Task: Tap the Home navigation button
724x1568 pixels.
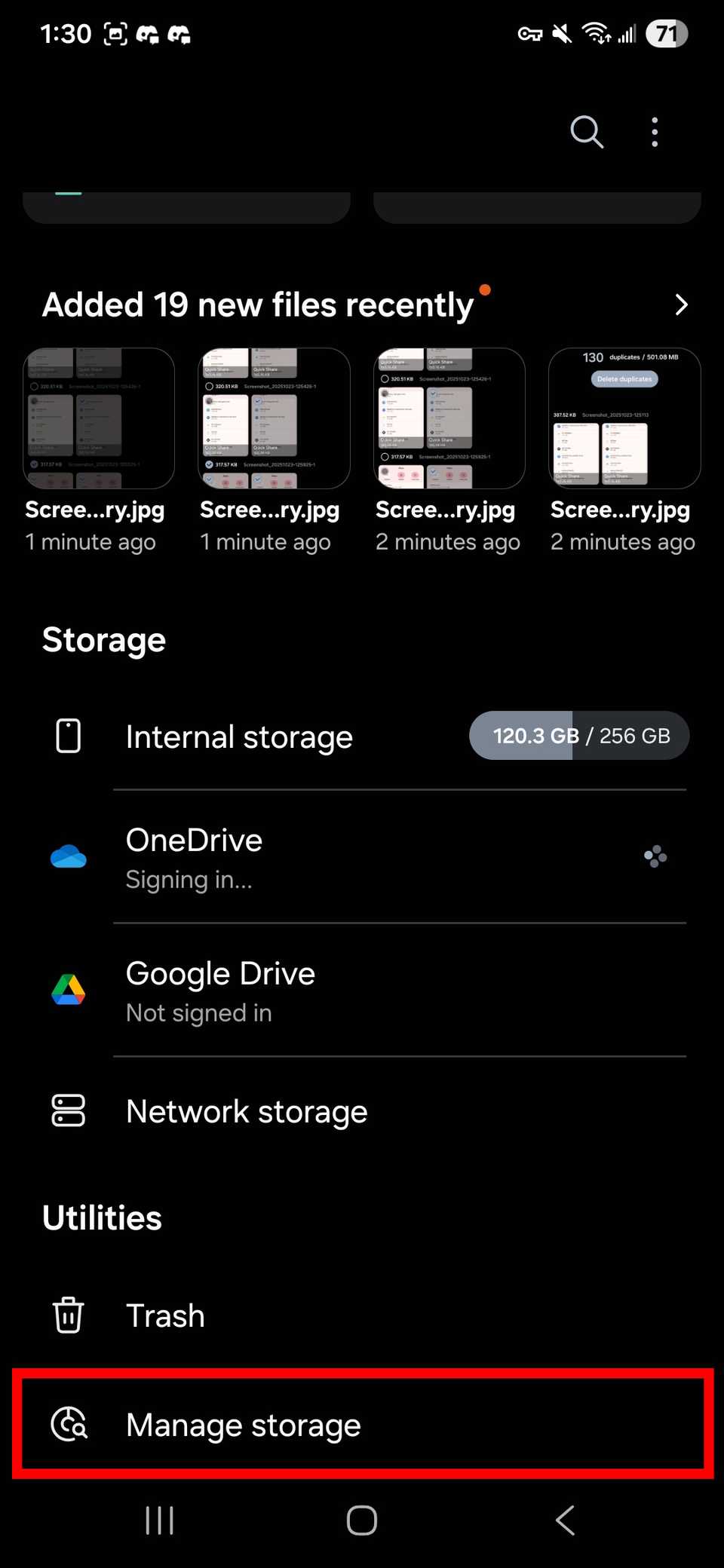Action: click(362, 1521)
